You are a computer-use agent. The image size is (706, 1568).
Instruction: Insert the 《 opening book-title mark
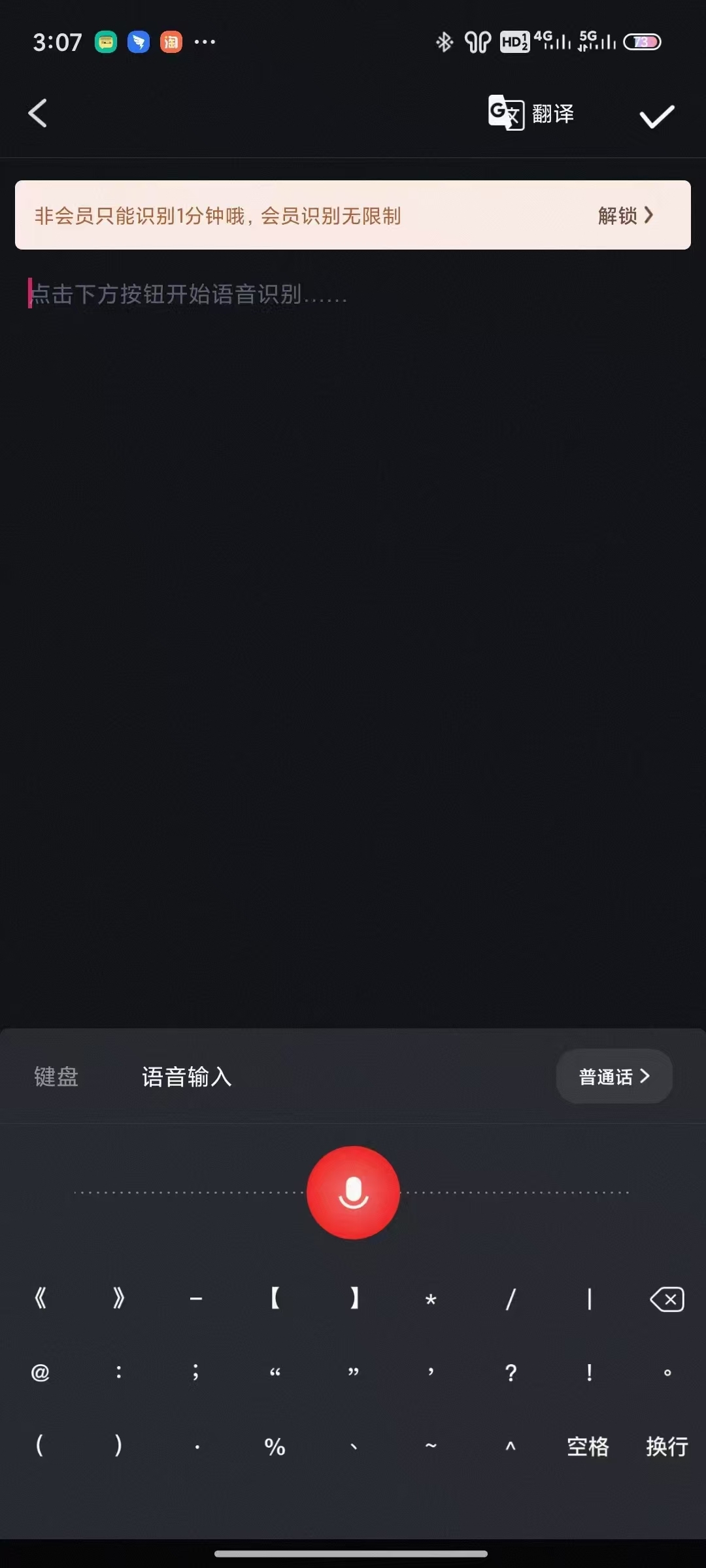(40, 1299)
